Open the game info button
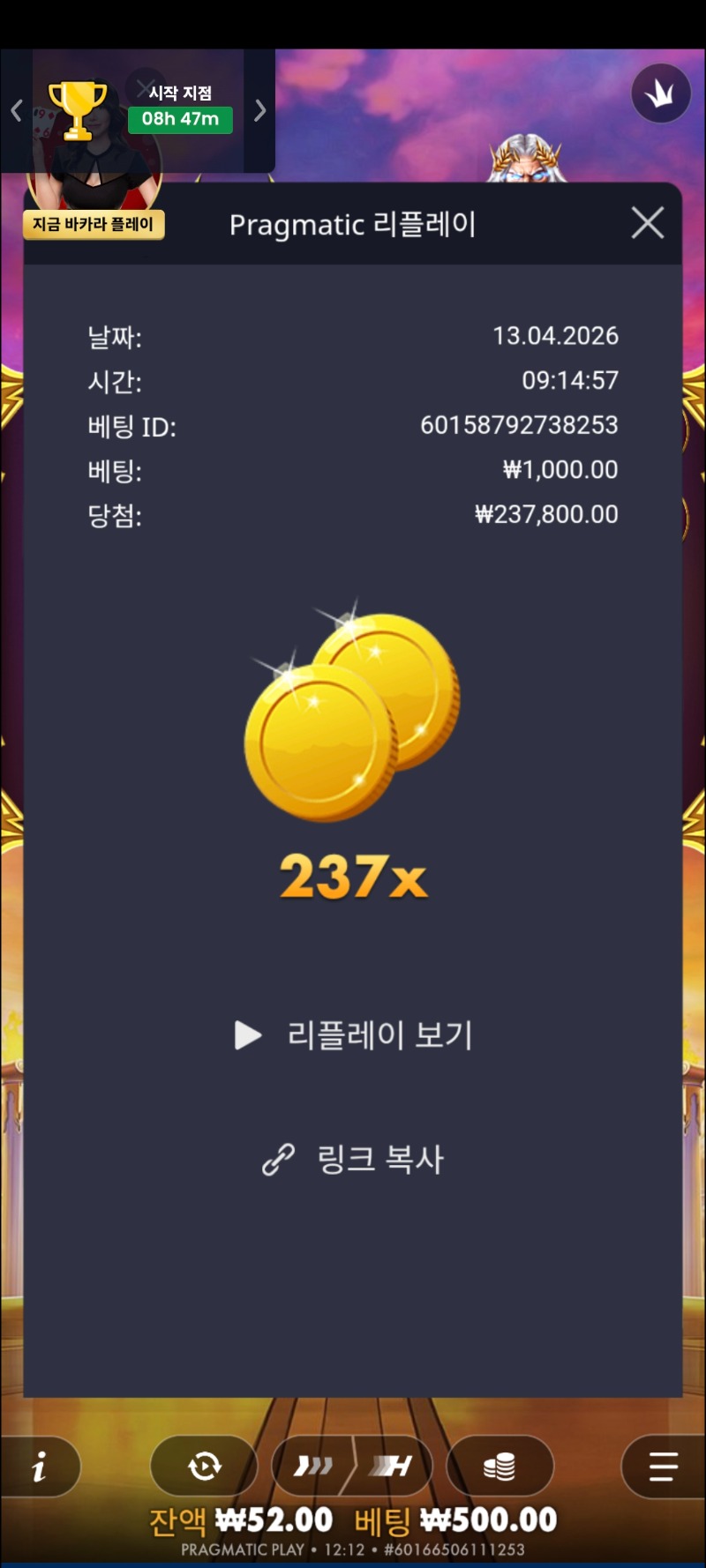The height and width of the screenshot is (1568, 706). pos(40,1467)
